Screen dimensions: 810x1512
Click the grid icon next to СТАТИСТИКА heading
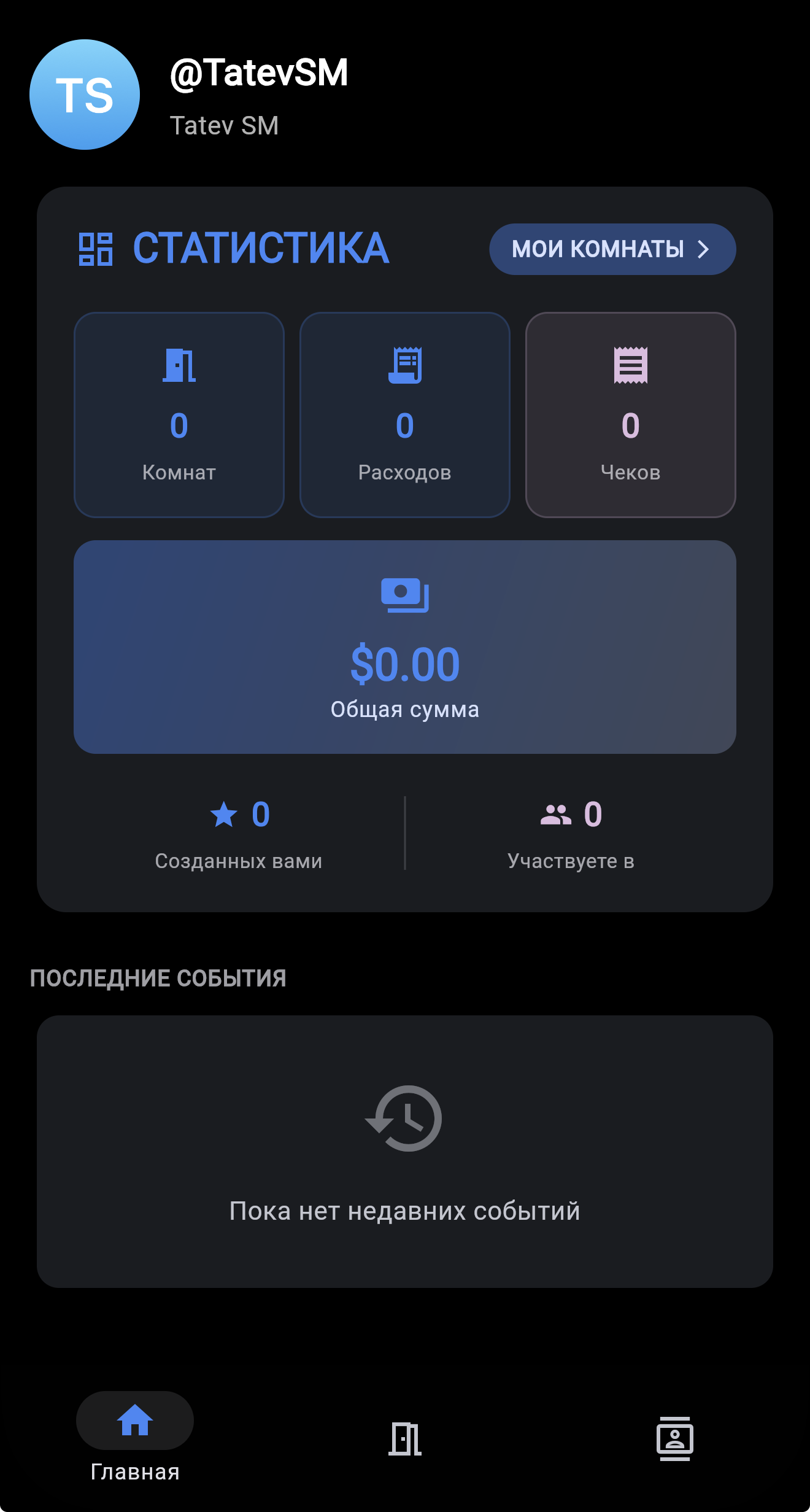coord(95,249)
